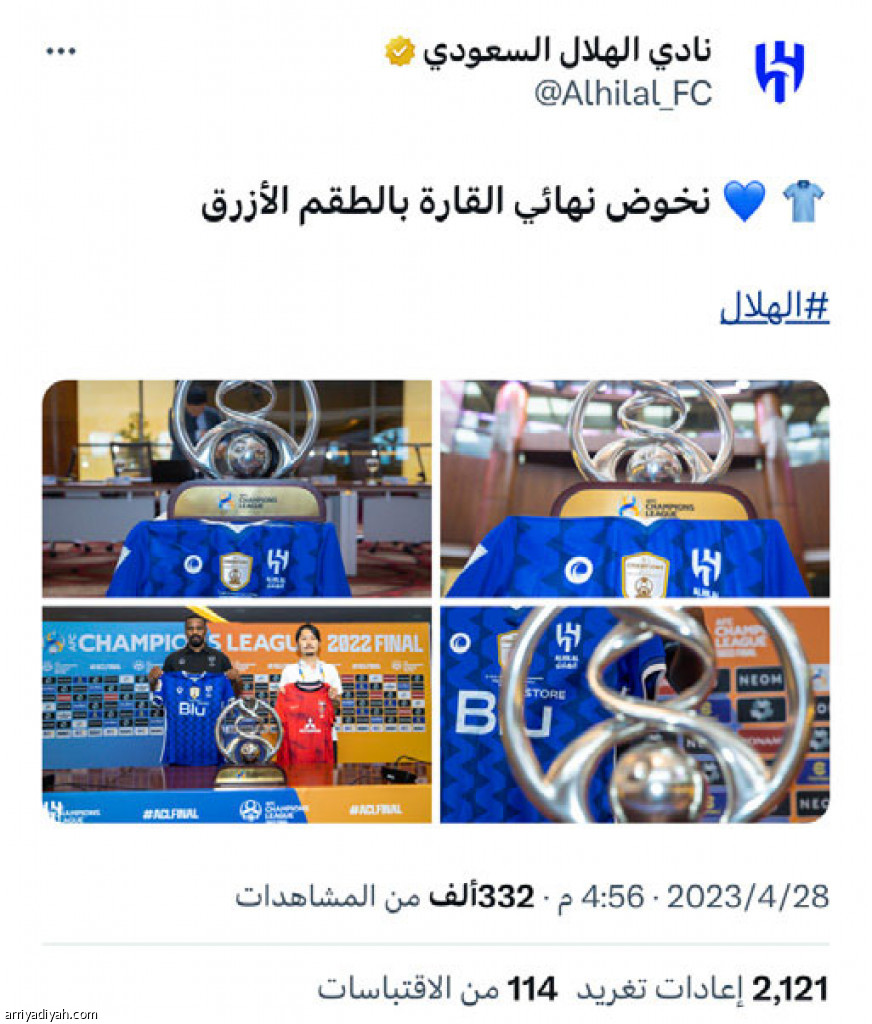The width and height of the screenshot is (872, 1024).
Task: View the press conference photo with two jerseys
Action: (x=237, y=714)
